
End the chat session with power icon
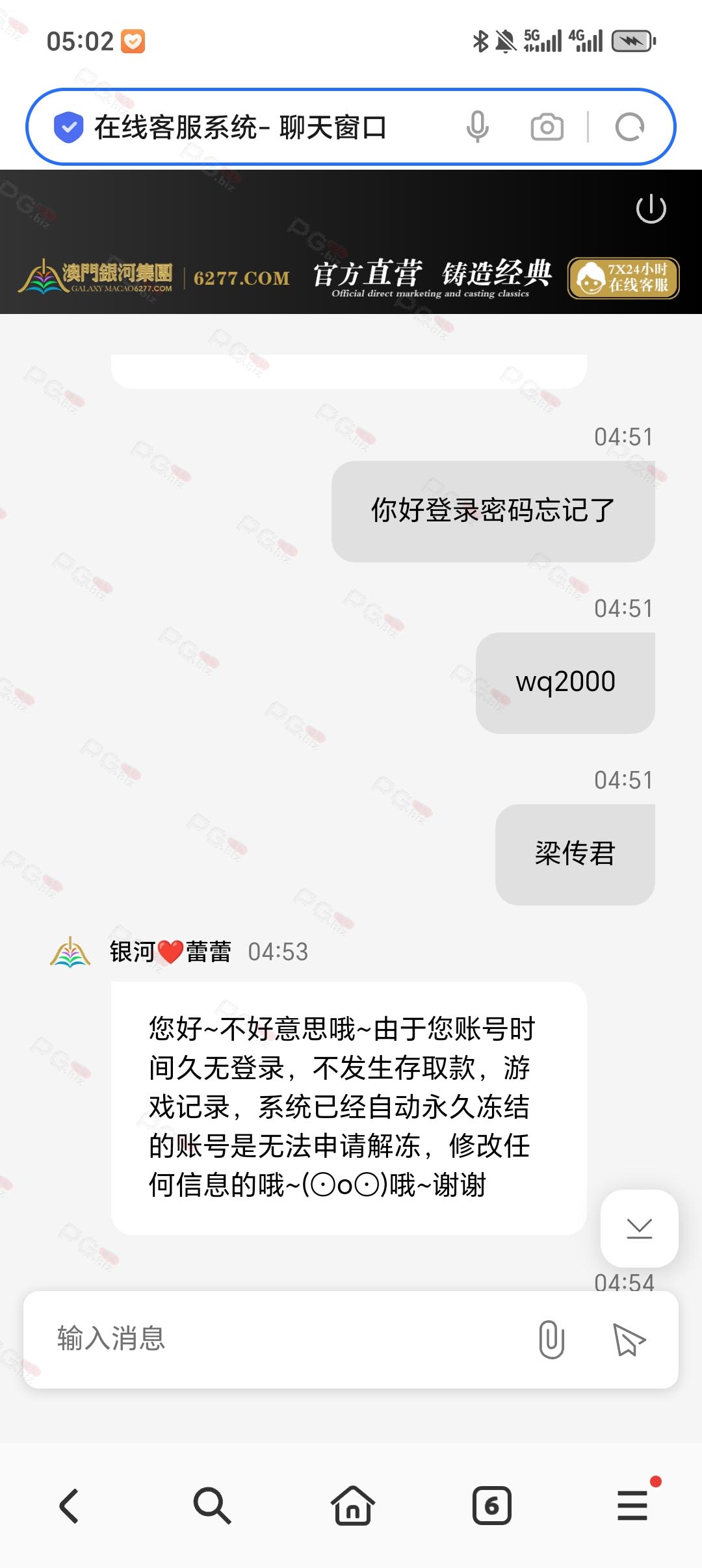pos(651,209)
